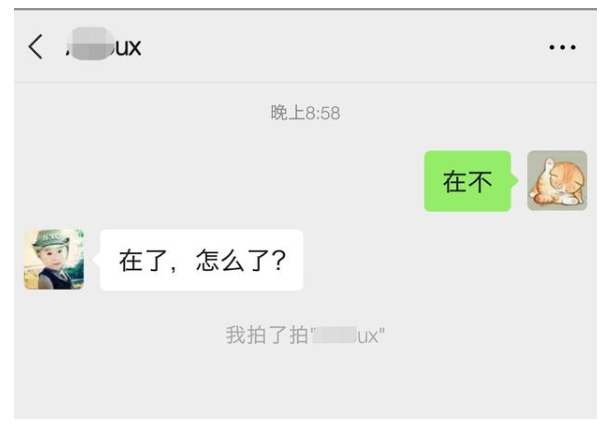This screenshot has height=431, width=616.
Task: Open the contact's profile photo avatar
Action: pos(54,259)
